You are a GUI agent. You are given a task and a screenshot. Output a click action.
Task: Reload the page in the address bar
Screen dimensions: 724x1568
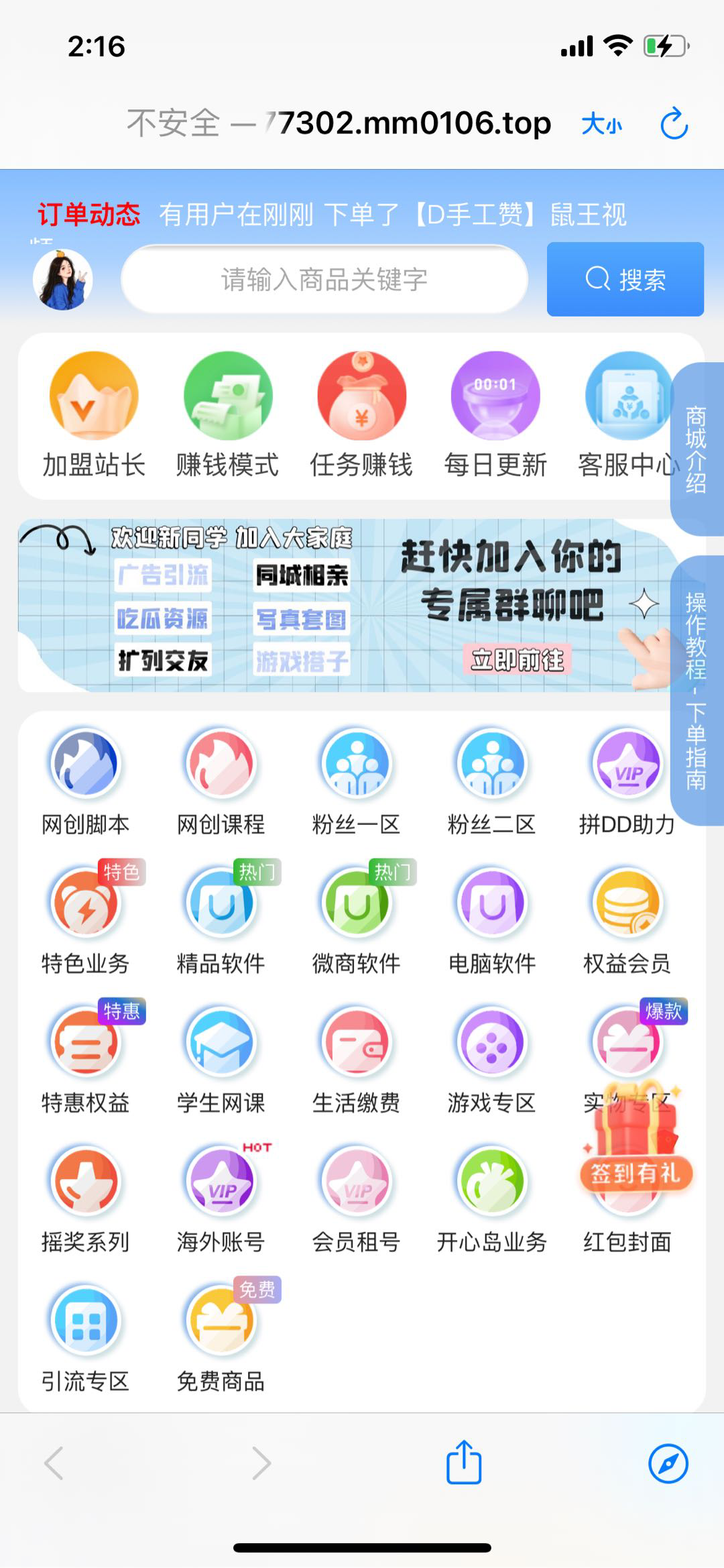point(674,124)
